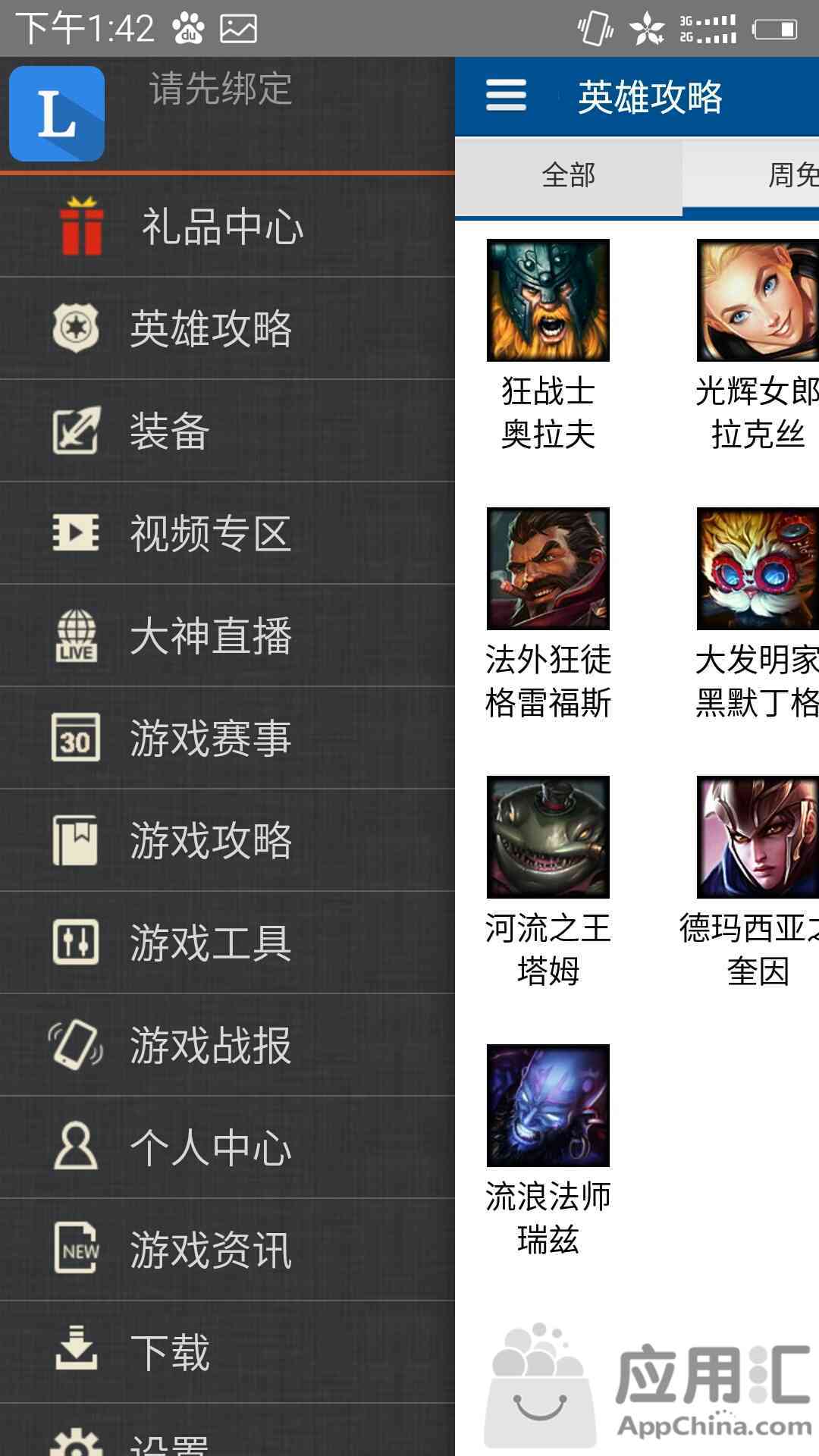
Task: Open 礼品中心 gift center
Action: click(227, 226)
